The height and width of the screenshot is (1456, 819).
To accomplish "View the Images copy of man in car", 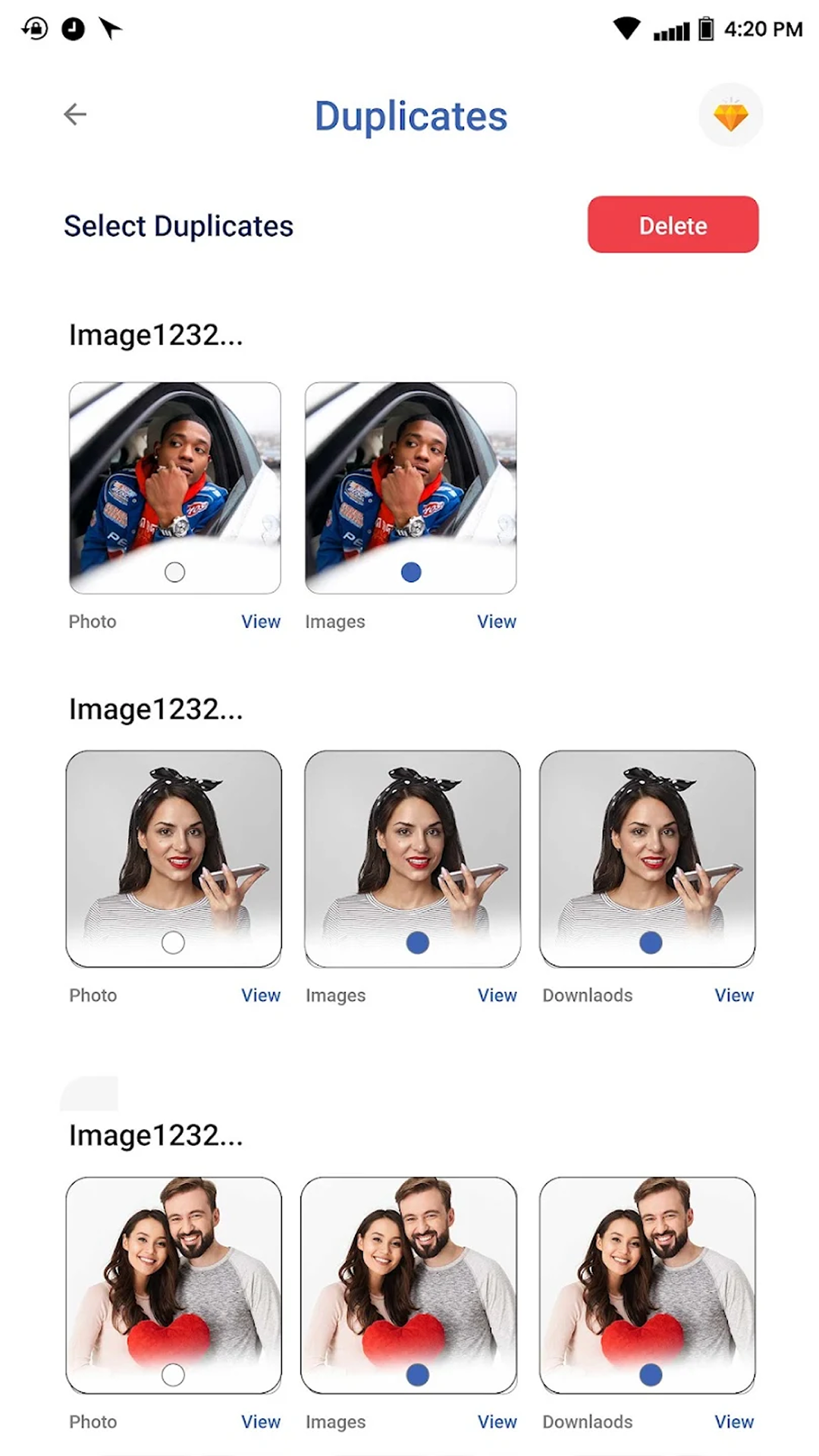I will pyautogui.click(x=497, y=622).
